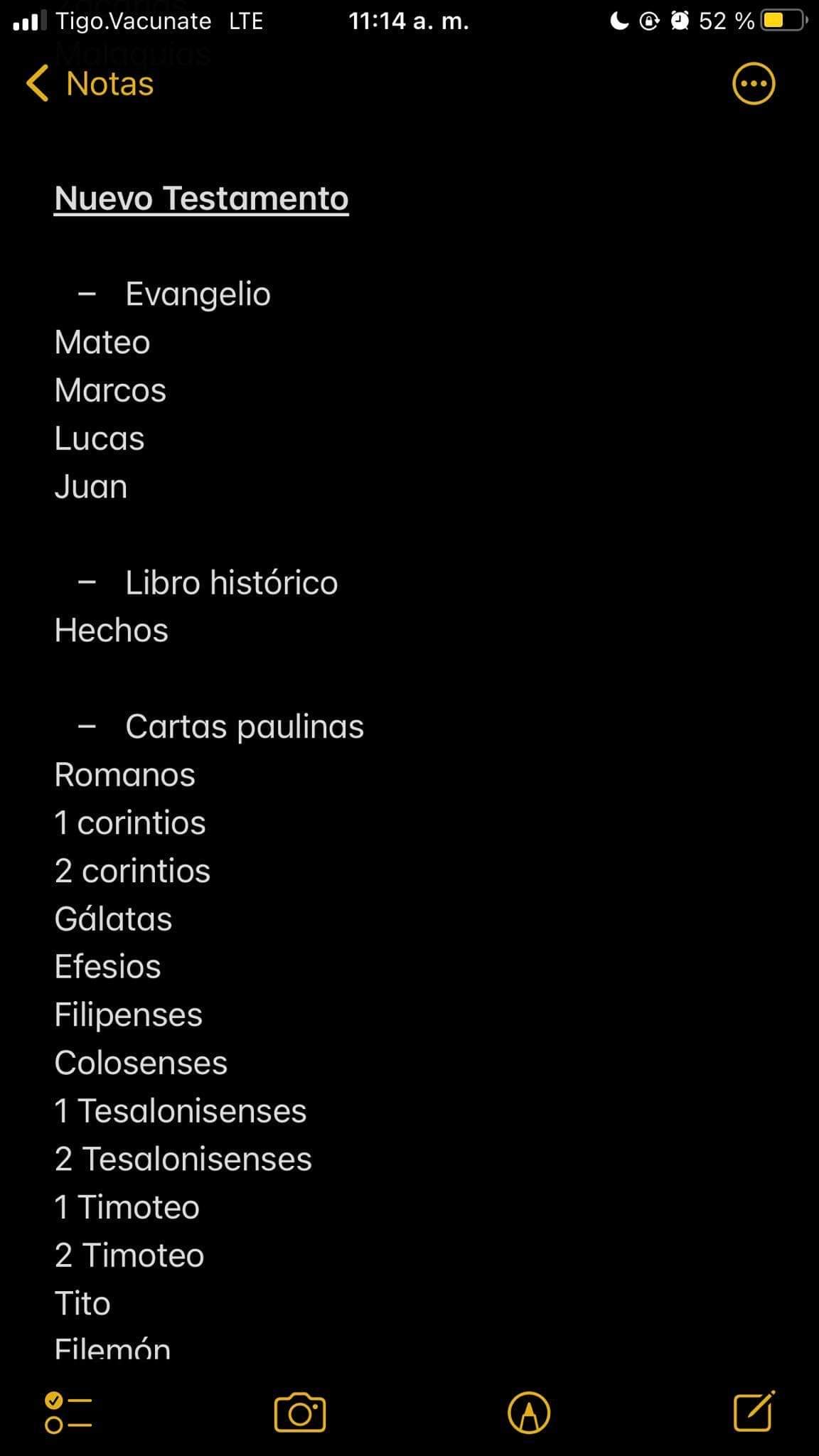
Task: Open the markup drawing tool
Action: 529,1413
